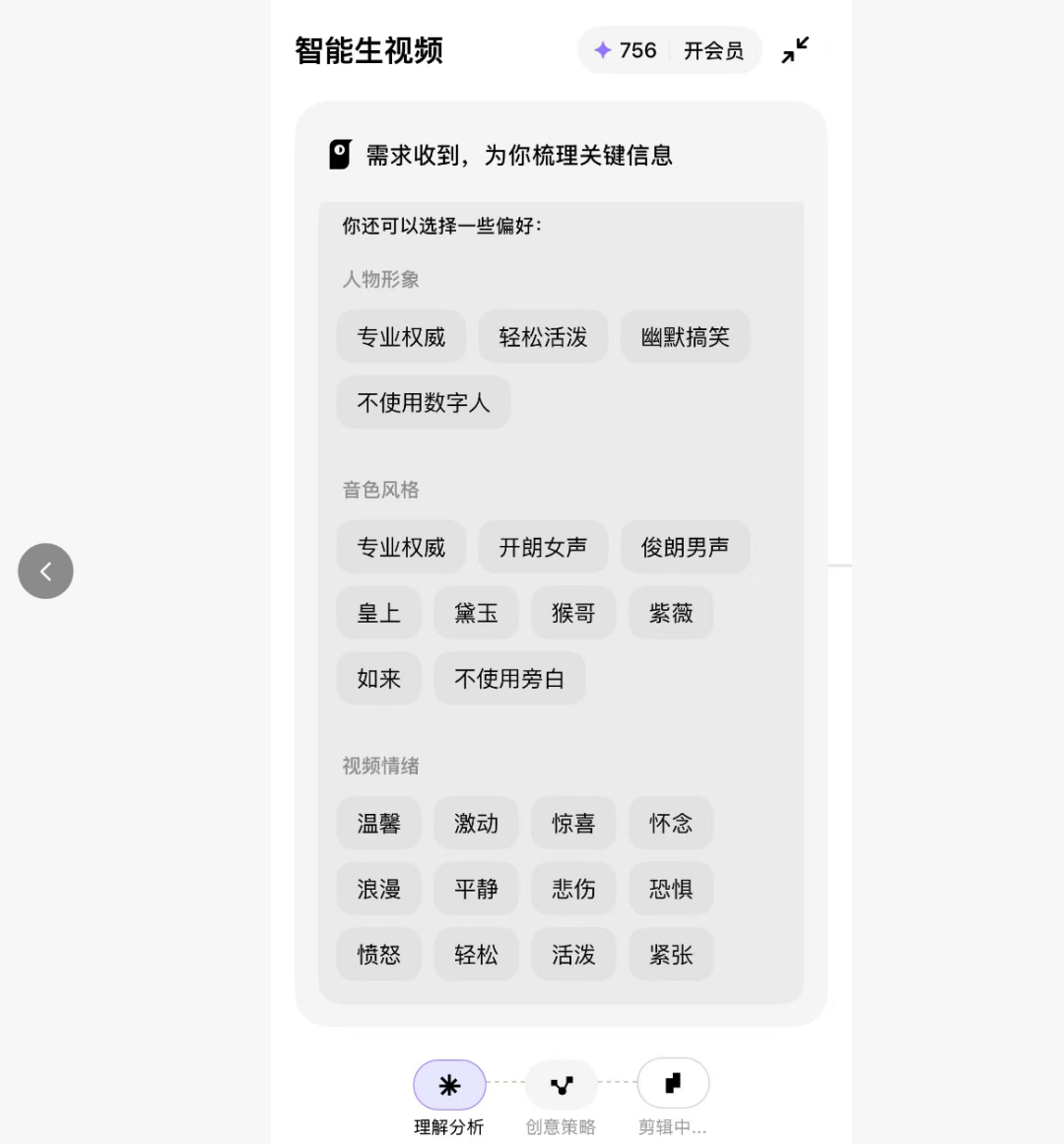Pick 专业权威 under 音色风格

pos(401,547)
